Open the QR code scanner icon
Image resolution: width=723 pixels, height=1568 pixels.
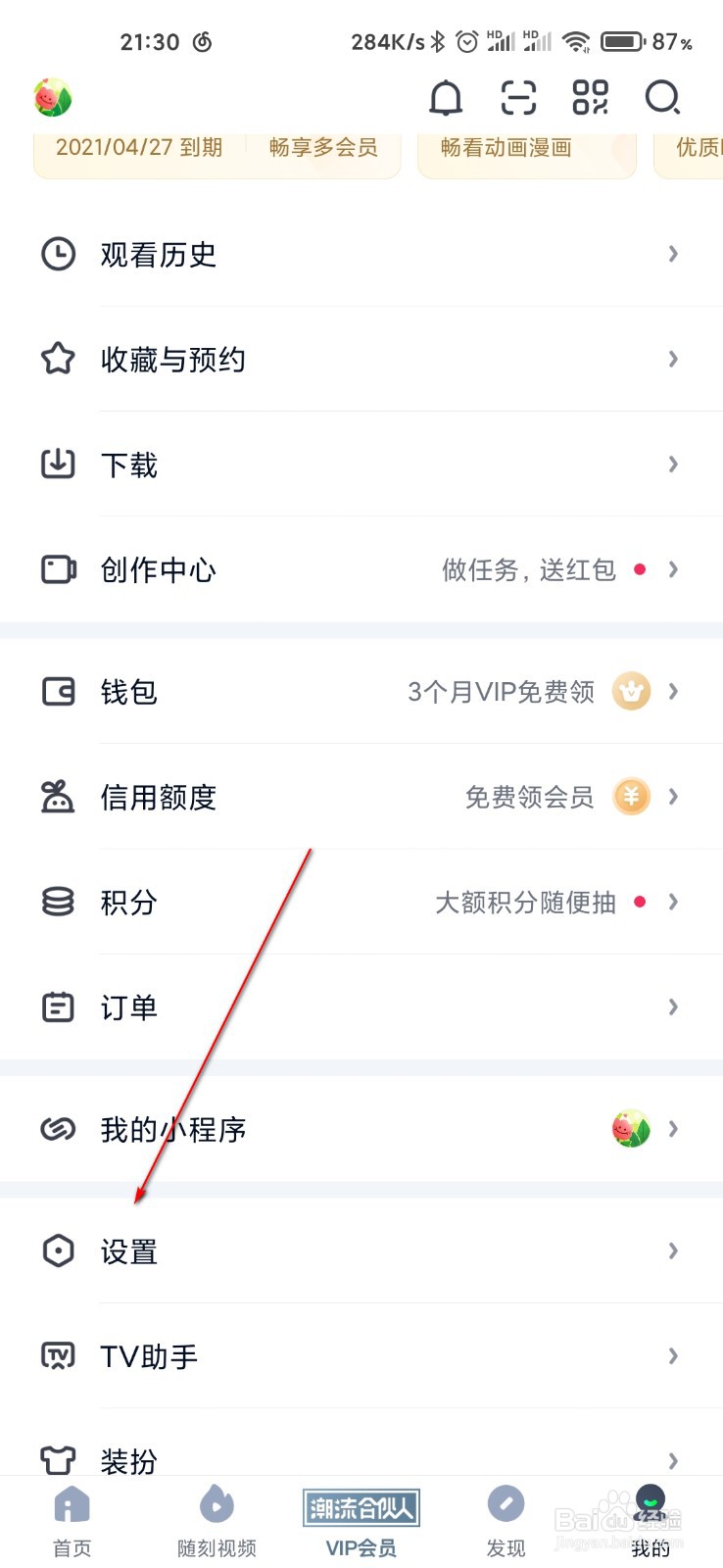[x=517, y=98]
